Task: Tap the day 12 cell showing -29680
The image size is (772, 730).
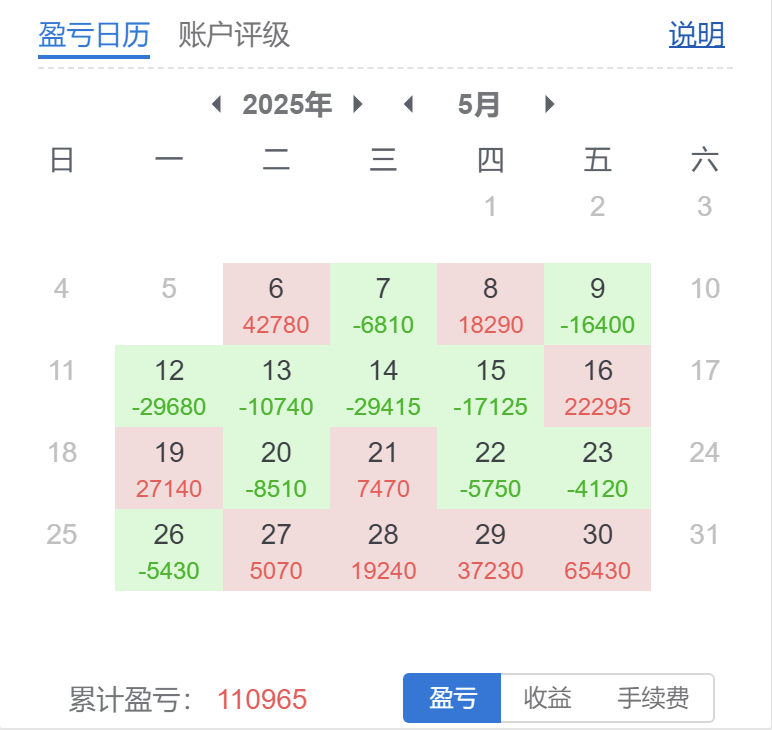Action: pos(169,387)
